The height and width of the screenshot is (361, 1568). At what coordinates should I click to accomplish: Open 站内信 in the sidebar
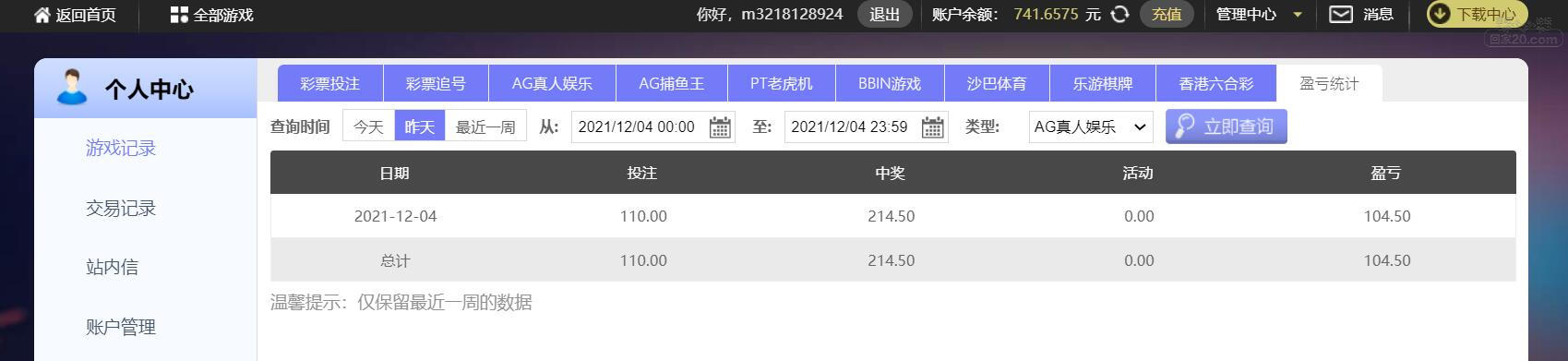[x=112, y=267]
